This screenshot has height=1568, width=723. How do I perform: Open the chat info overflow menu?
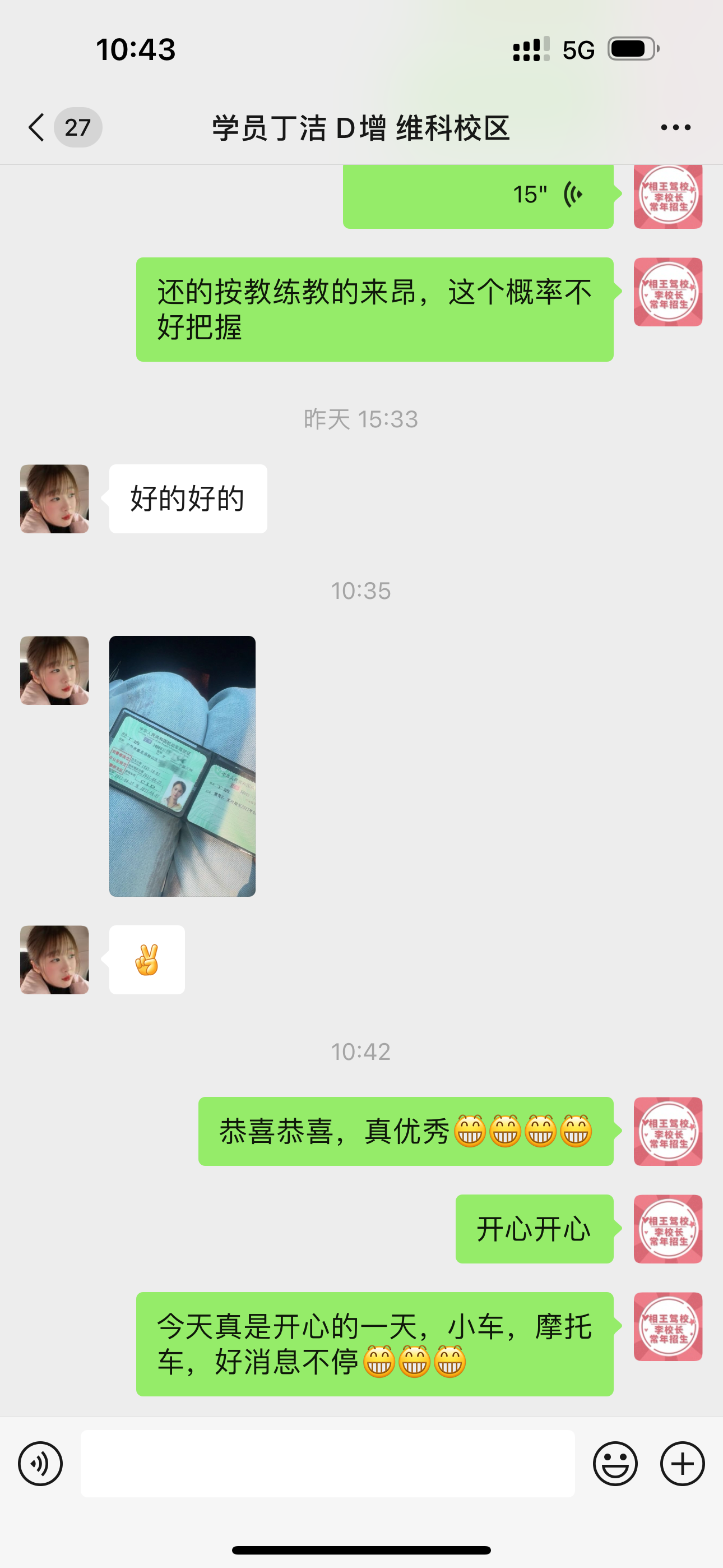[675, 127]
